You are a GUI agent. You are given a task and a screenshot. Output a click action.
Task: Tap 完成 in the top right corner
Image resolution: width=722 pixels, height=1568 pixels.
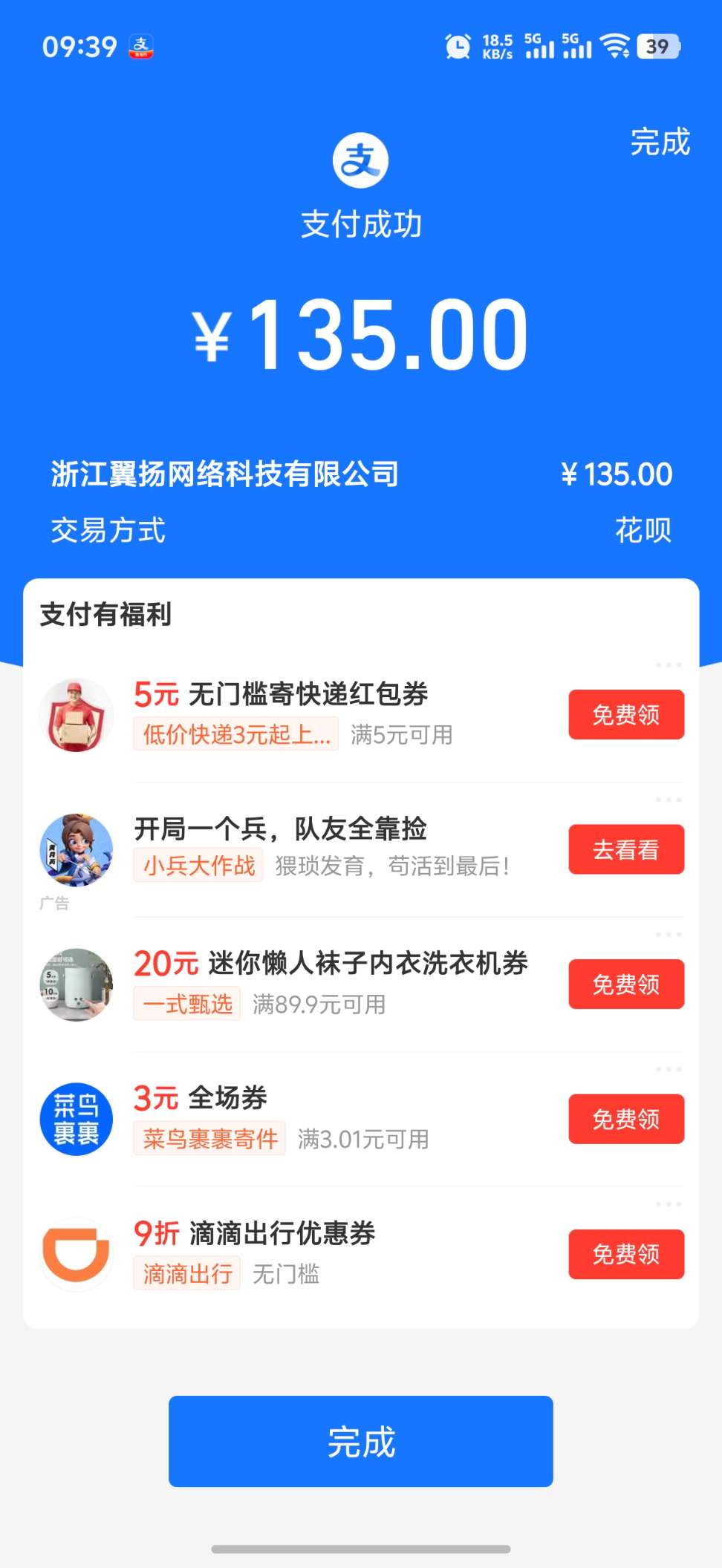[660, 142]
